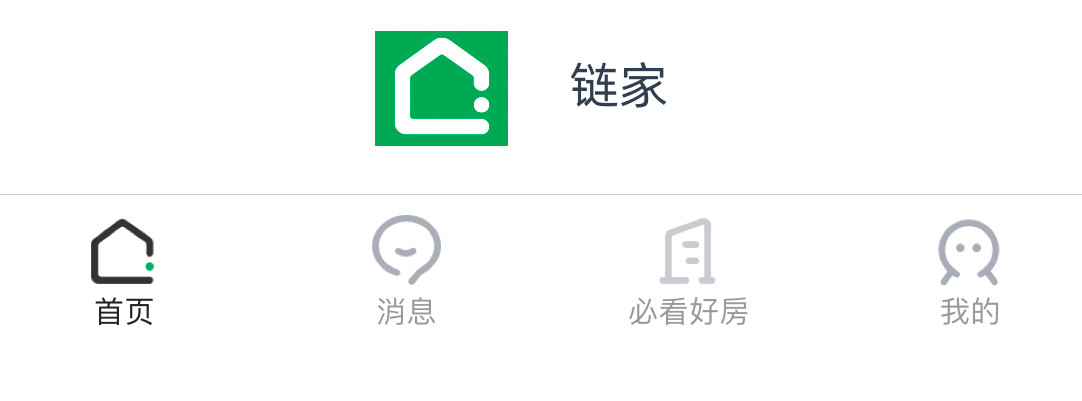Go to the 必看好房 tab
Screen dimensions: 1082x401
click(x=688, y=272)
